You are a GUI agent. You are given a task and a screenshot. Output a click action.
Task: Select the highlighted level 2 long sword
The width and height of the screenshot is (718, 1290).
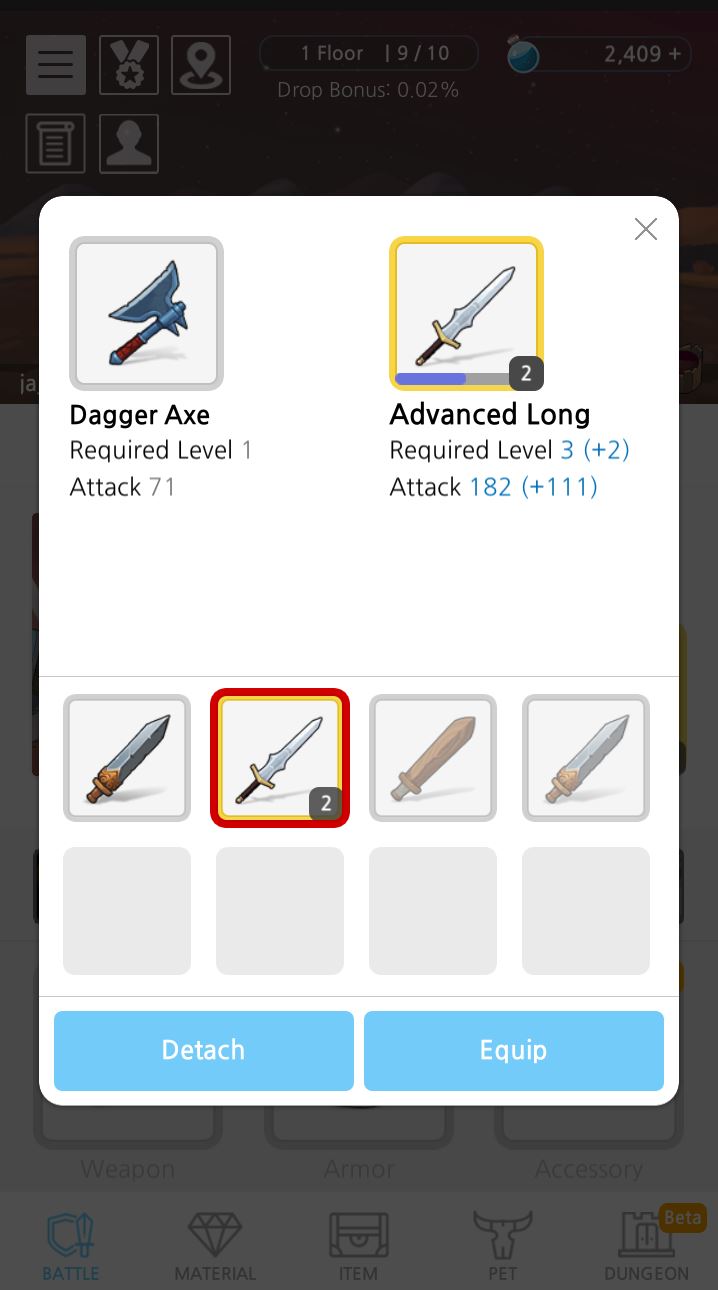click(280, 758)
